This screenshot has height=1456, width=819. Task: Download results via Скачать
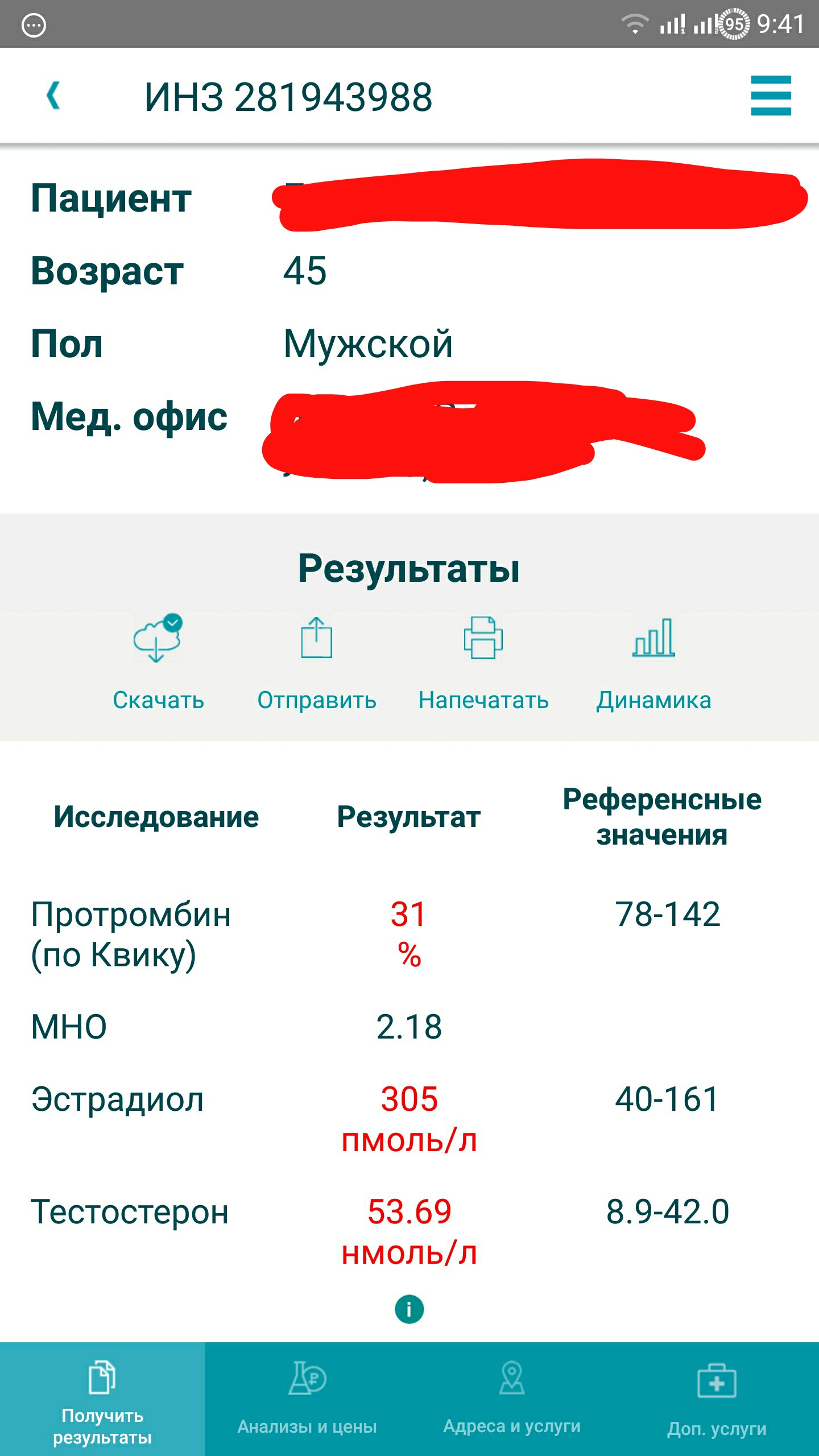click(158, 663)
